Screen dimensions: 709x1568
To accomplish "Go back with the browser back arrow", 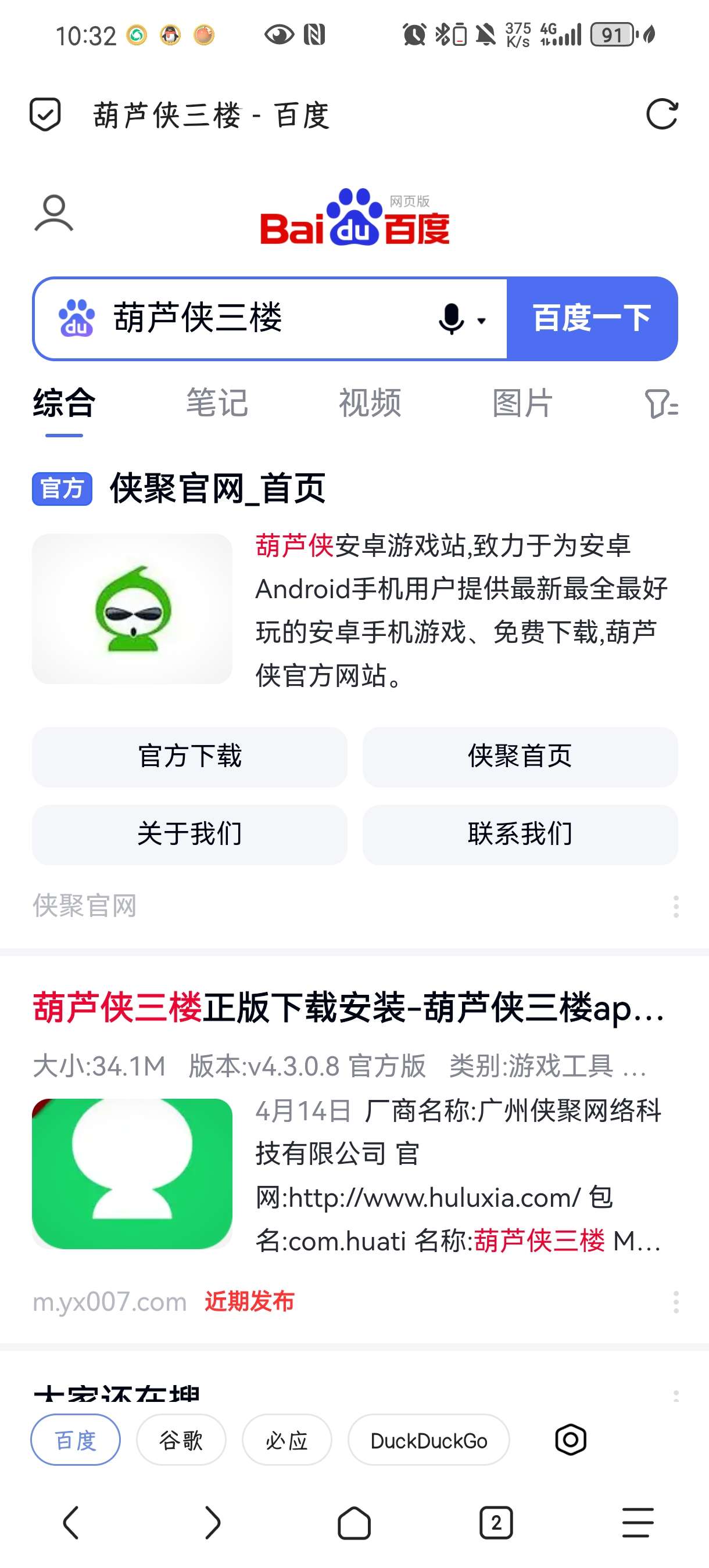I will coord(71,1523).
